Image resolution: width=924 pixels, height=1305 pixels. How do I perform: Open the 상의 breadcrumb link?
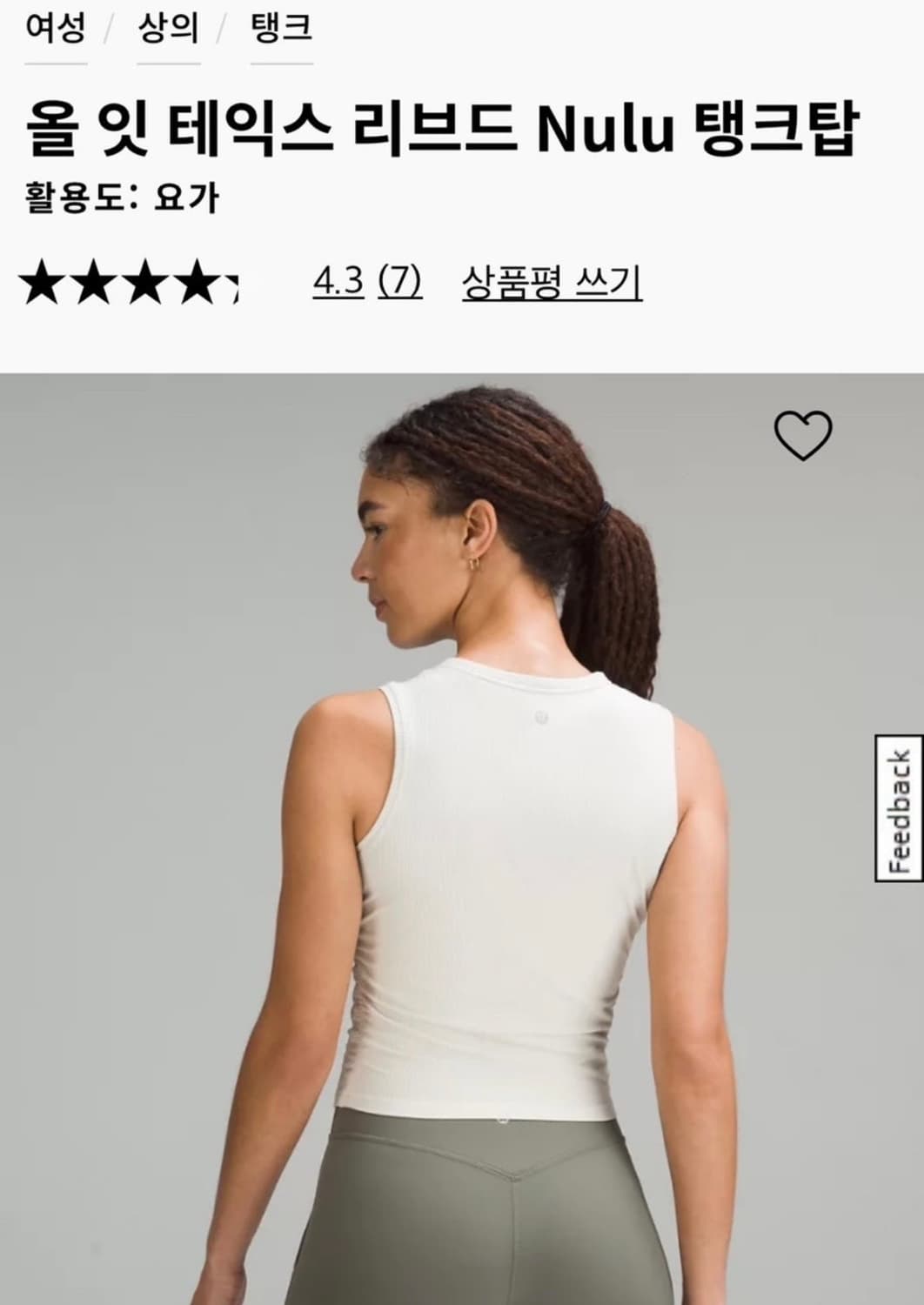[x=166, y=28]
